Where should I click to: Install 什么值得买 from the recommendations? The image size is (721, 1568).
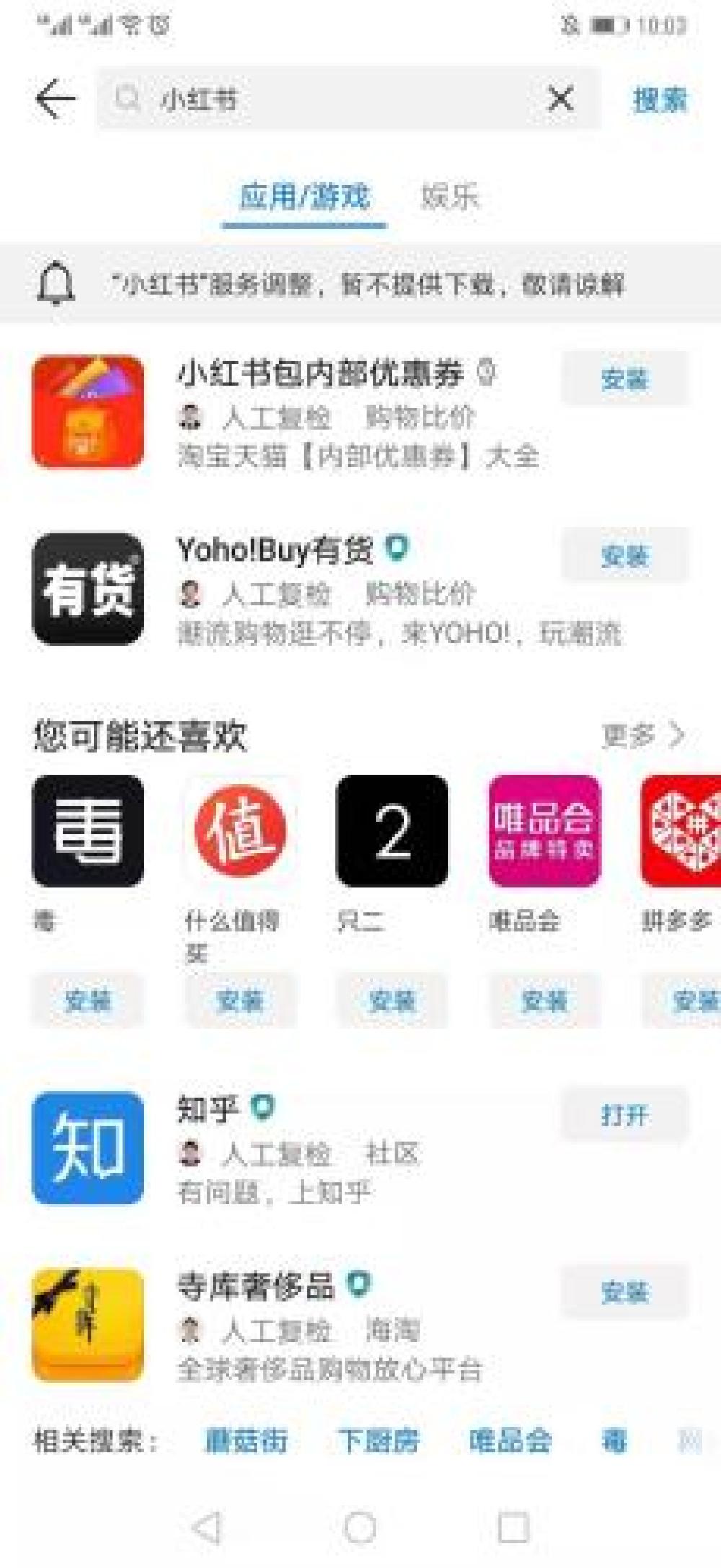(239, 1000)
